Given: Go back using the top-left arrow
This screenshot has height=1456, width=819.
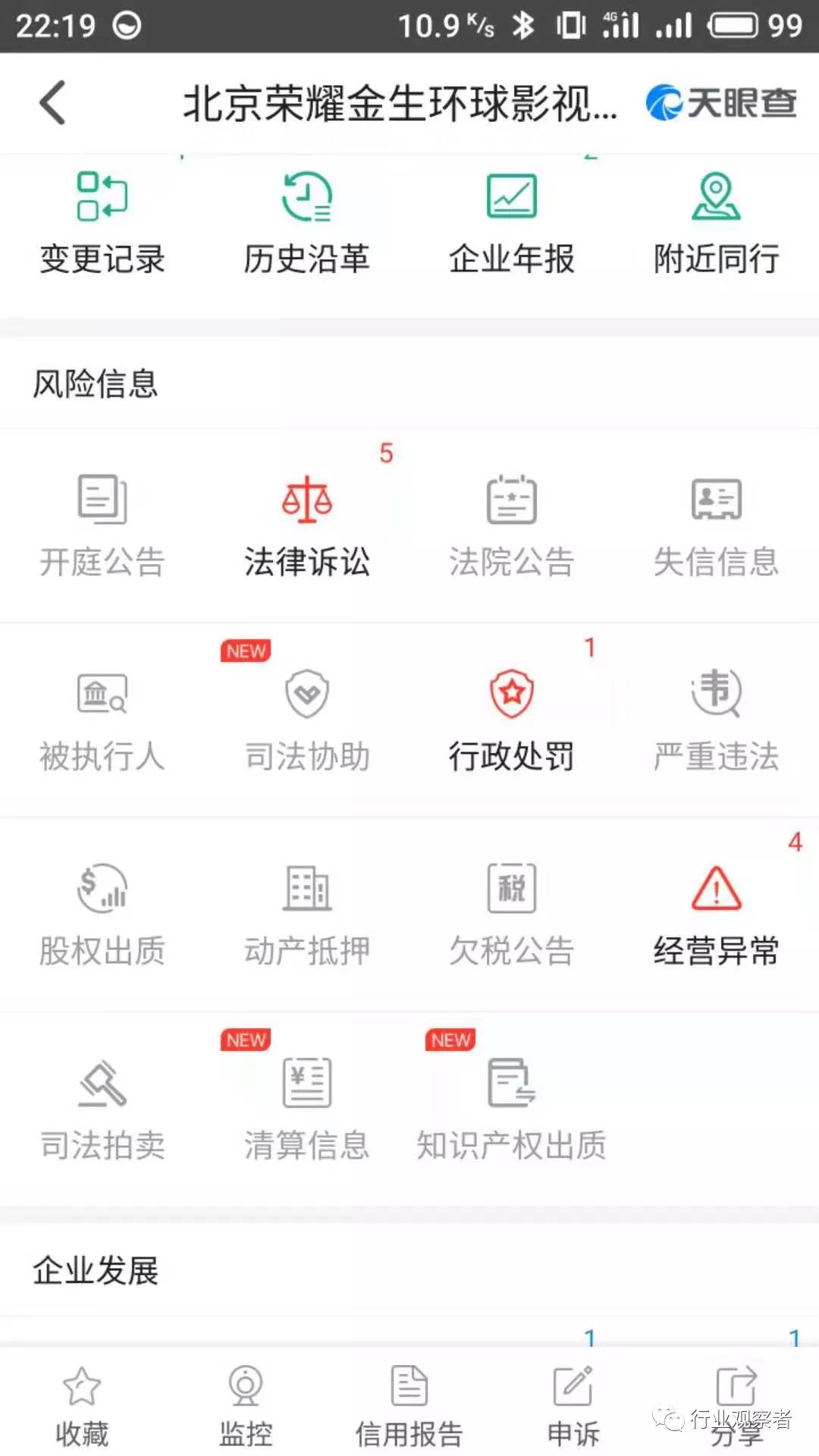Looking at the screenshot, I should 53,102.
